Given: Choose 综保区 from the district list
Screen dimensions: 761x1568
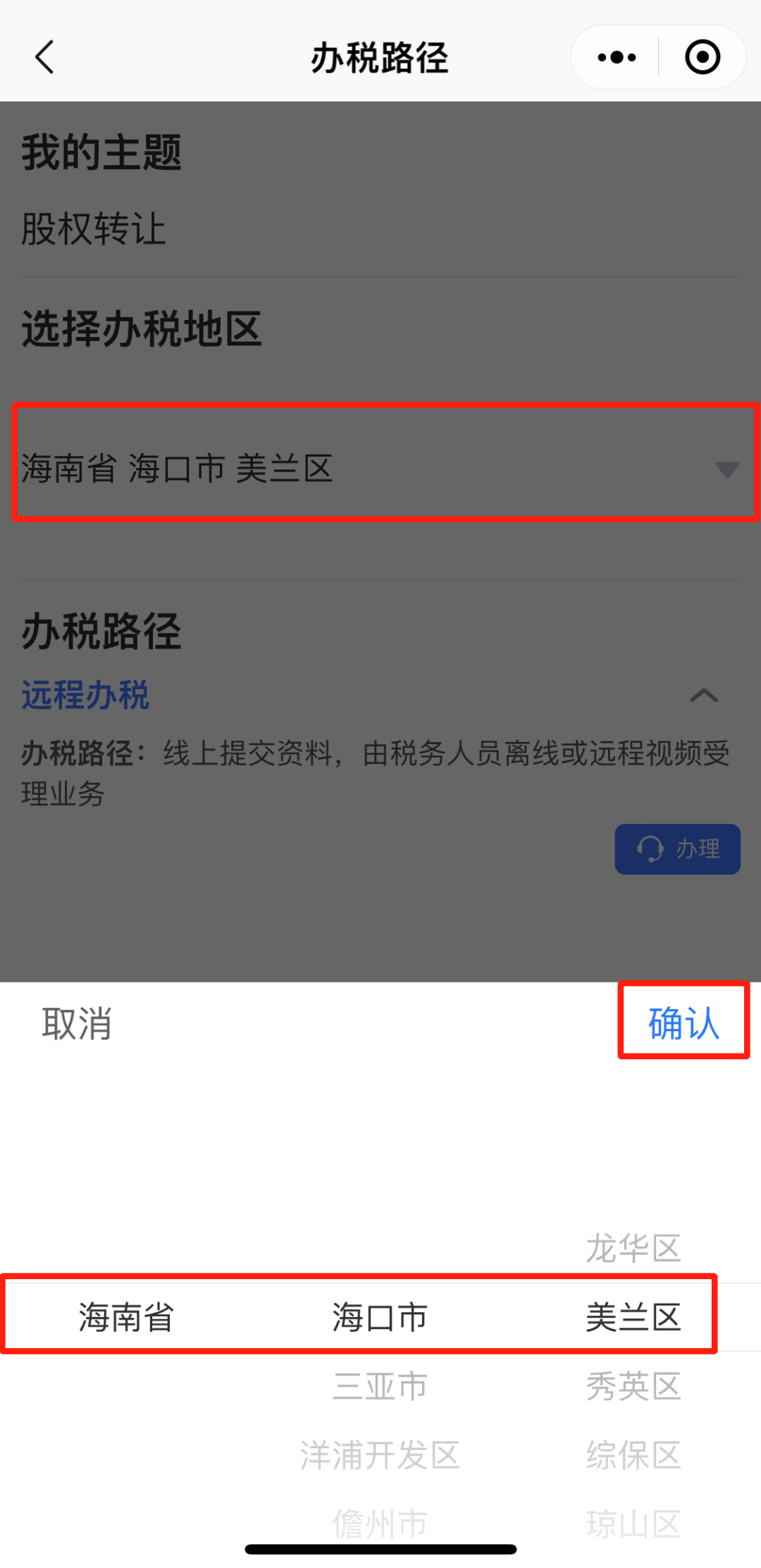Looking at the screenshot, I should tap(633, 1455).
